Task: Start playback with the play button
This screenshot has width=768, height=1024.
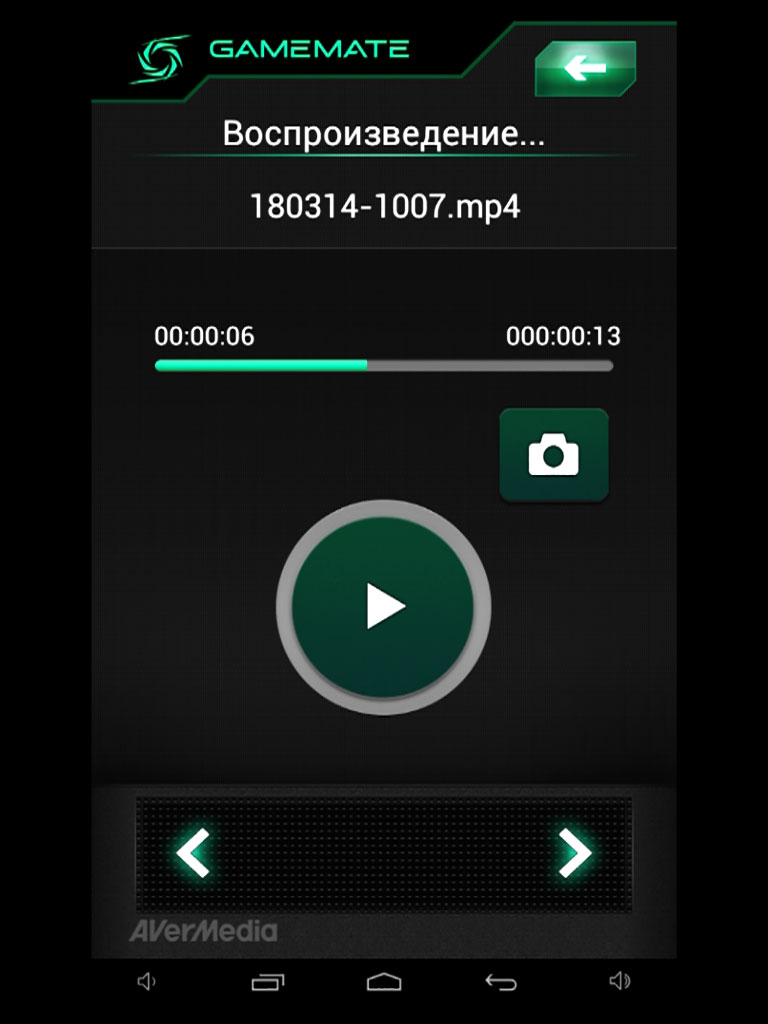Action: pos(384,606)
